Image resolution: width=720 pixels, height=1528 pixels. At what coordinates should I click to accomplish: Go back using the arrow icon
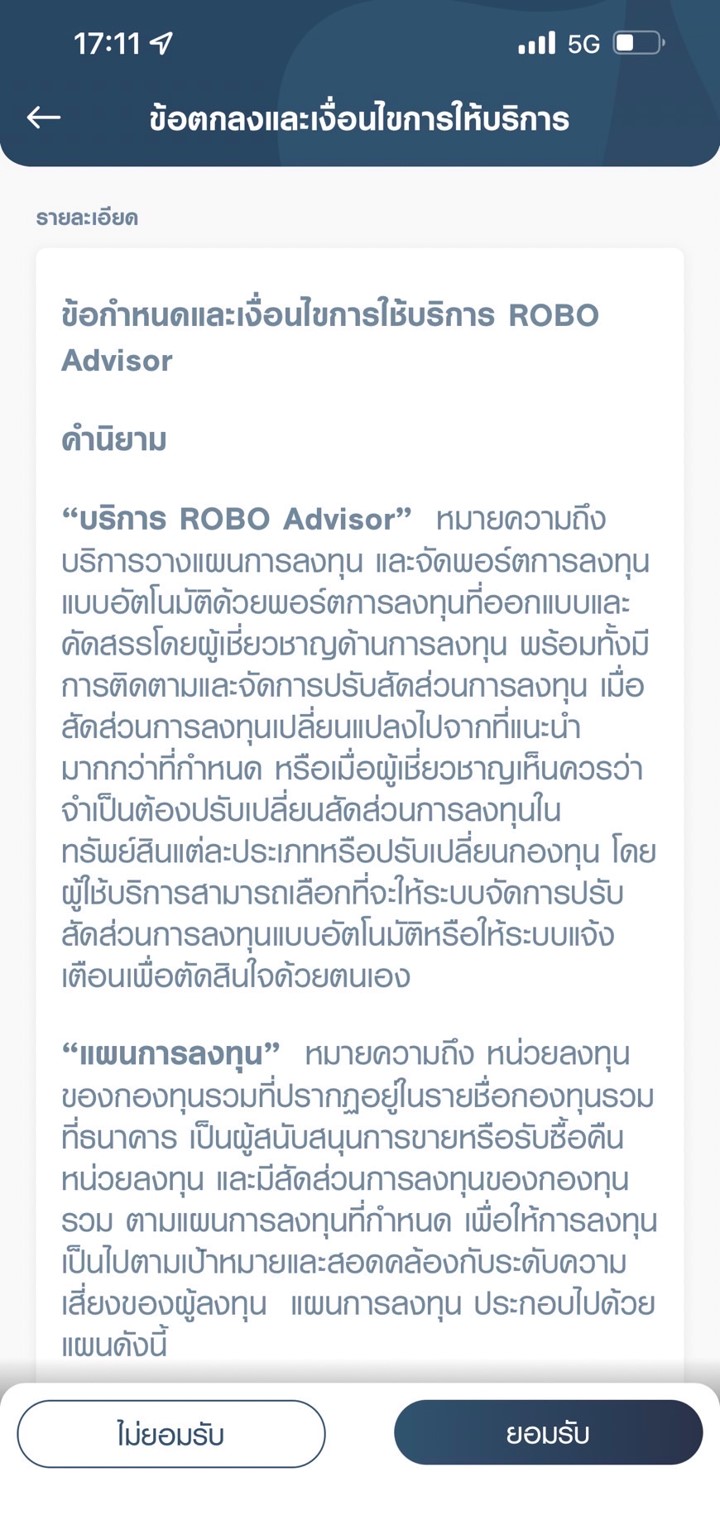pyautogui.click(x=43, y=118)
